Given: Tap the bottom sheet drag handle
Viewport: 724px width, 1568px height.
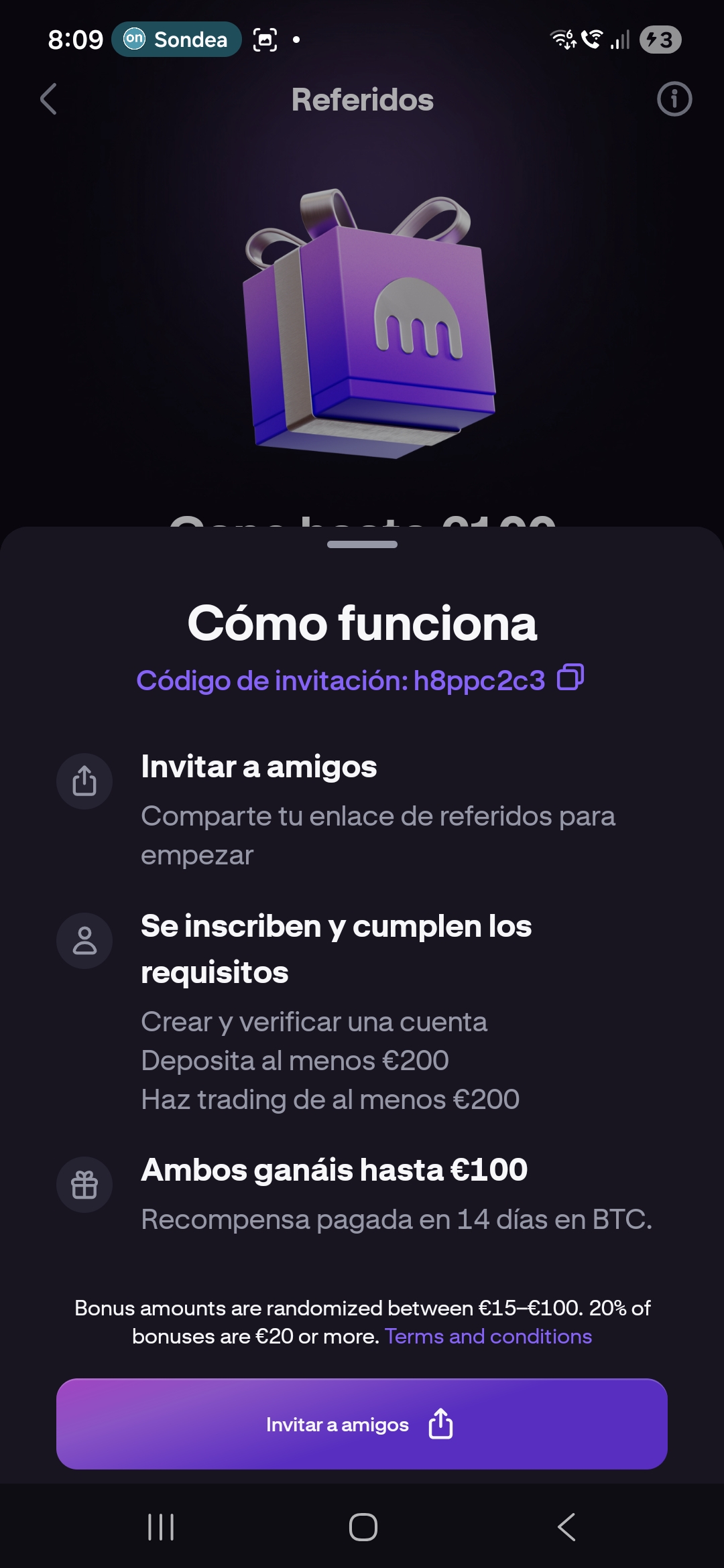Looking at the screenshot, I should pos(362,544).
